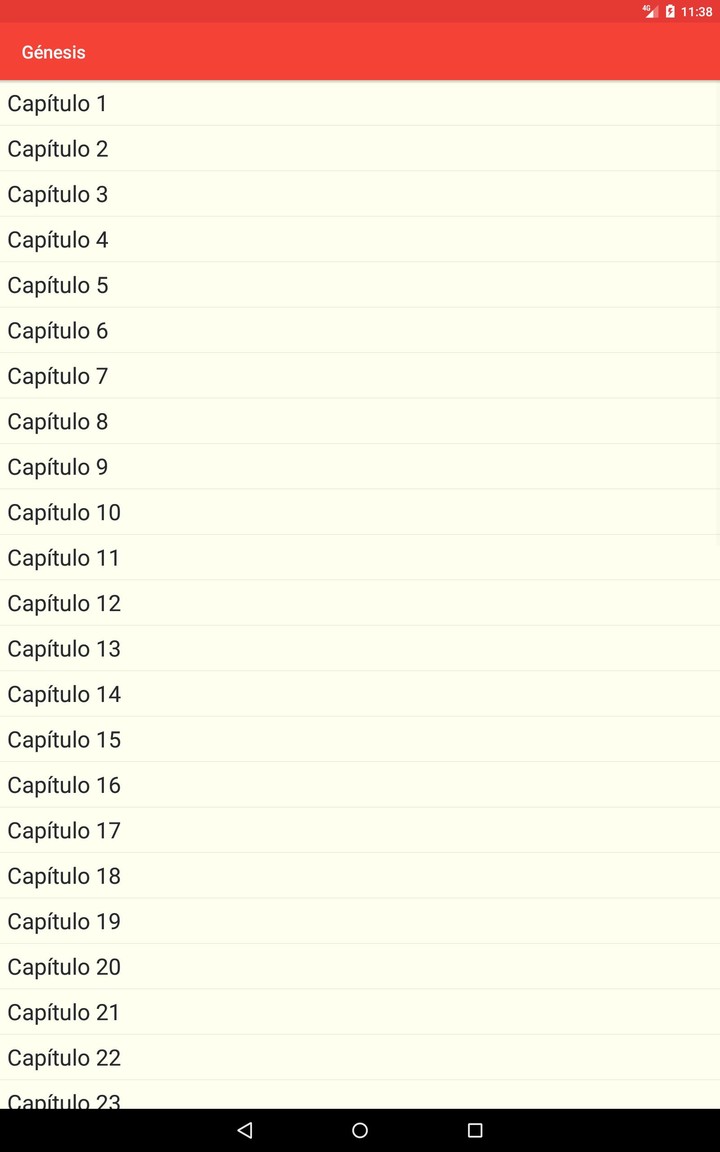
Task: Open Capítulo 1
Action: click(x=58, y=103)
